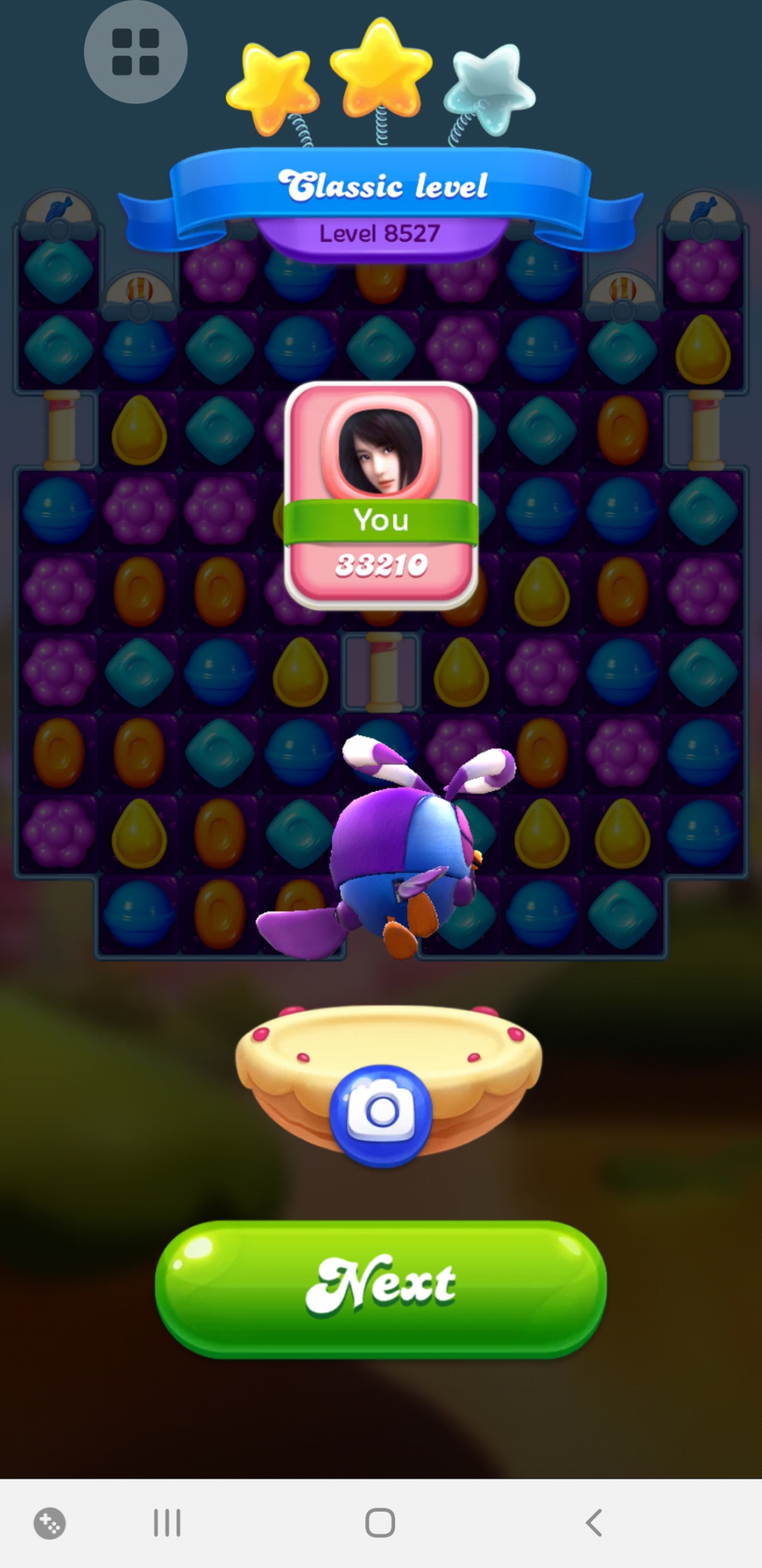Open recent apps from the navigation bar
The height and width of the screenshot is (1568, 762).
(x=167, y=1523)
